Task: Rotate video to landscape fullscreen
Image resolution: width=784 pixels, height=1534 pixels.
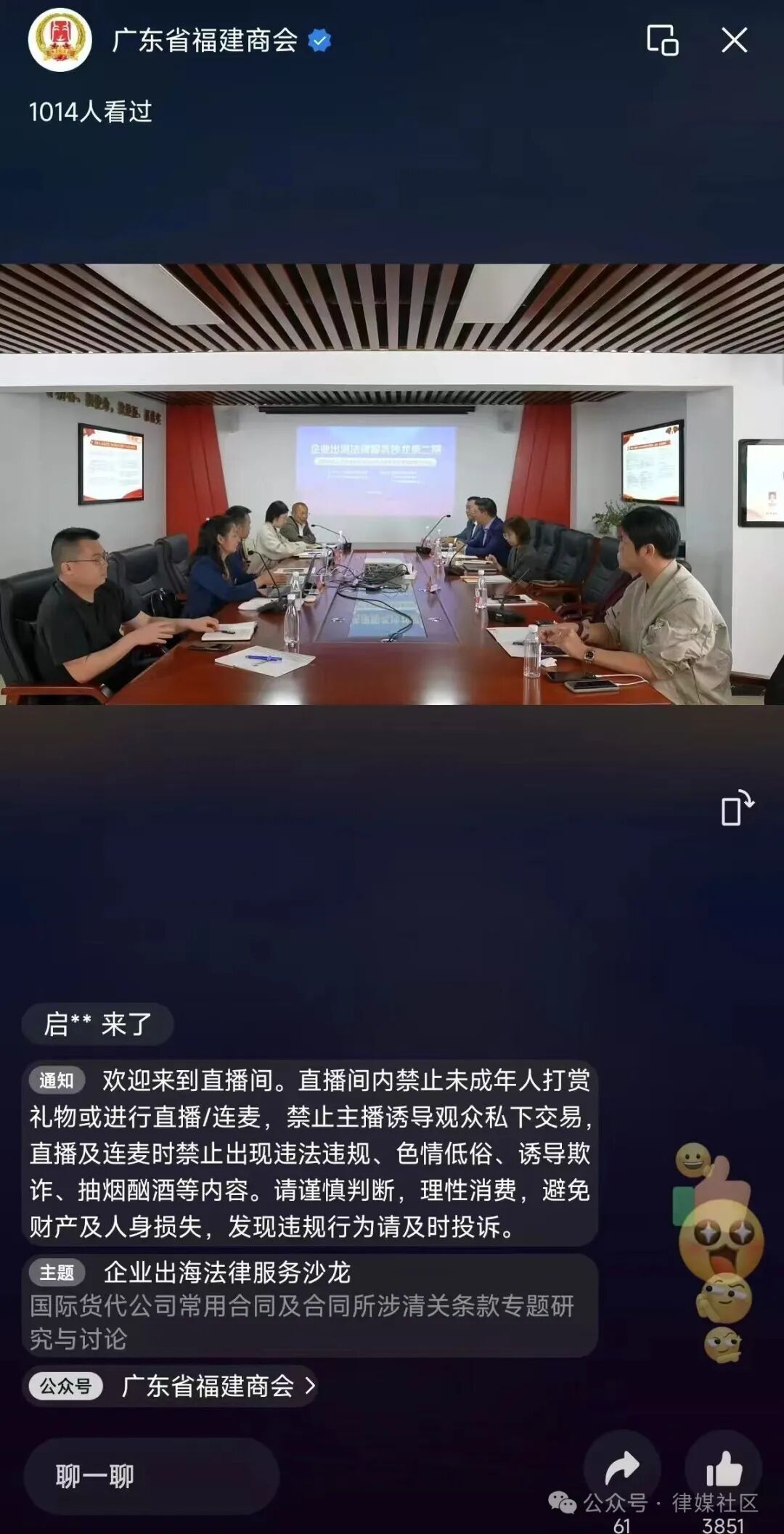Action: (737, 808)
